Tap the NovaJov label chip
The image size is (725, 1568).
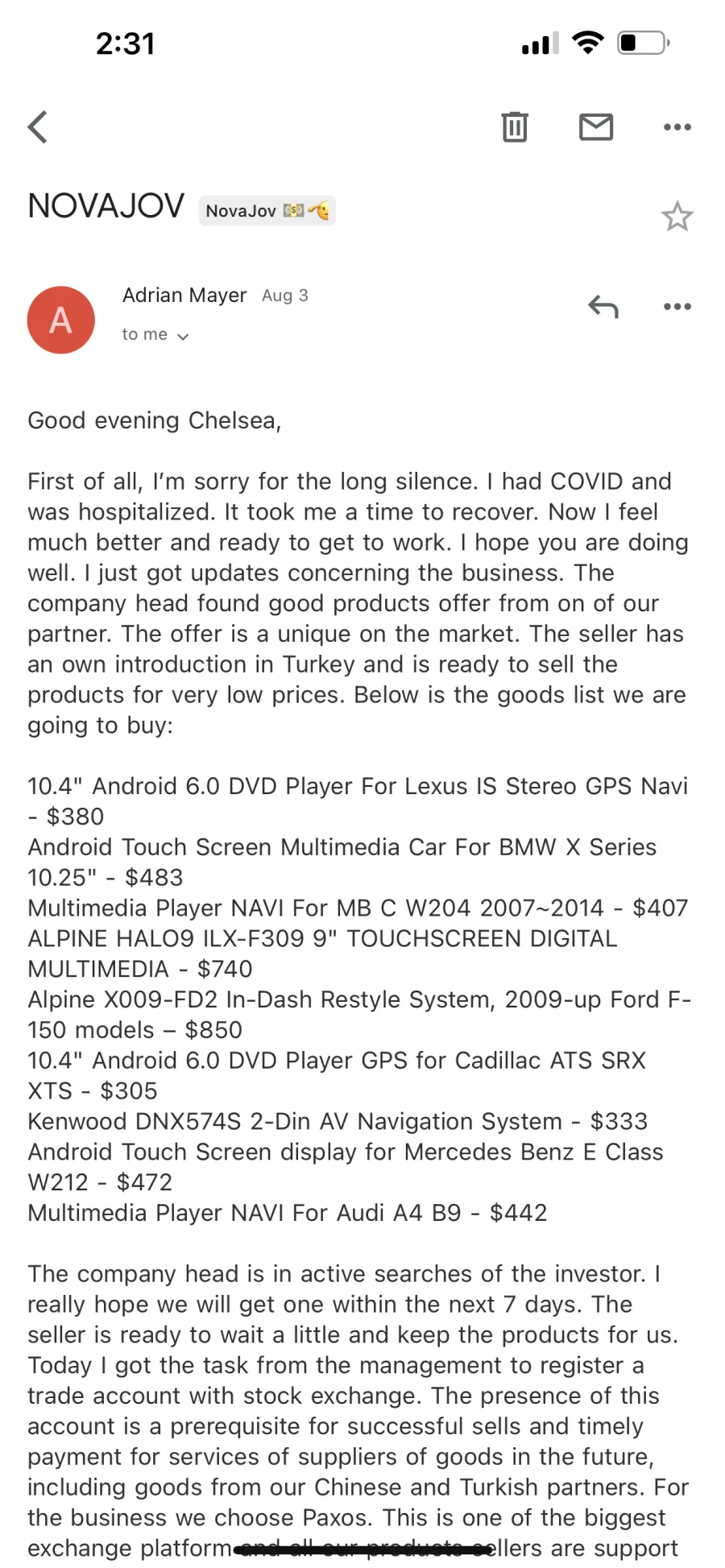point(267,211)
